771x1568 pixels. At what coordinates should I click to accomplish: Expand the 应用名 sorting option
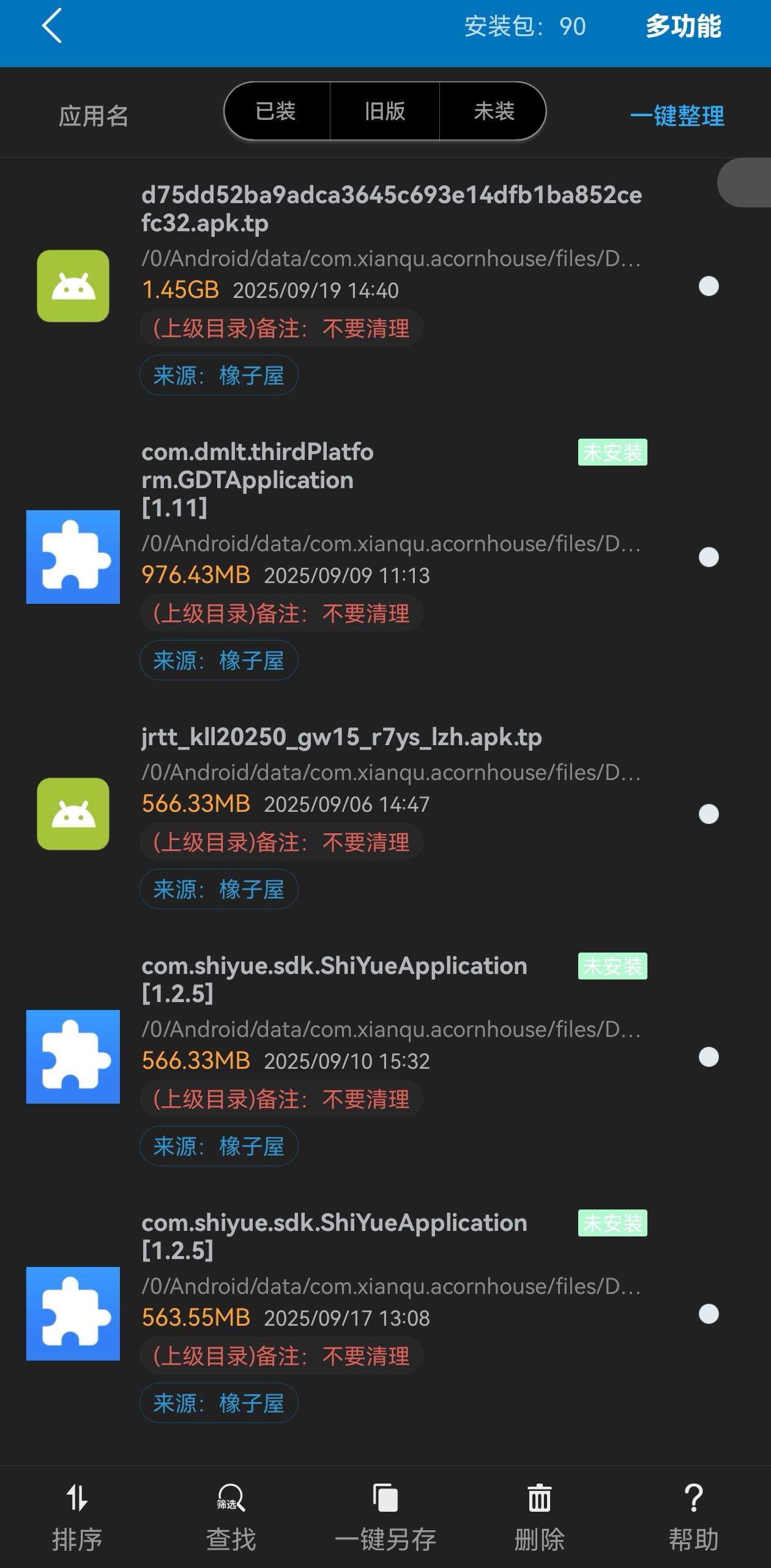pyautogui.click(x=94, y=116)
